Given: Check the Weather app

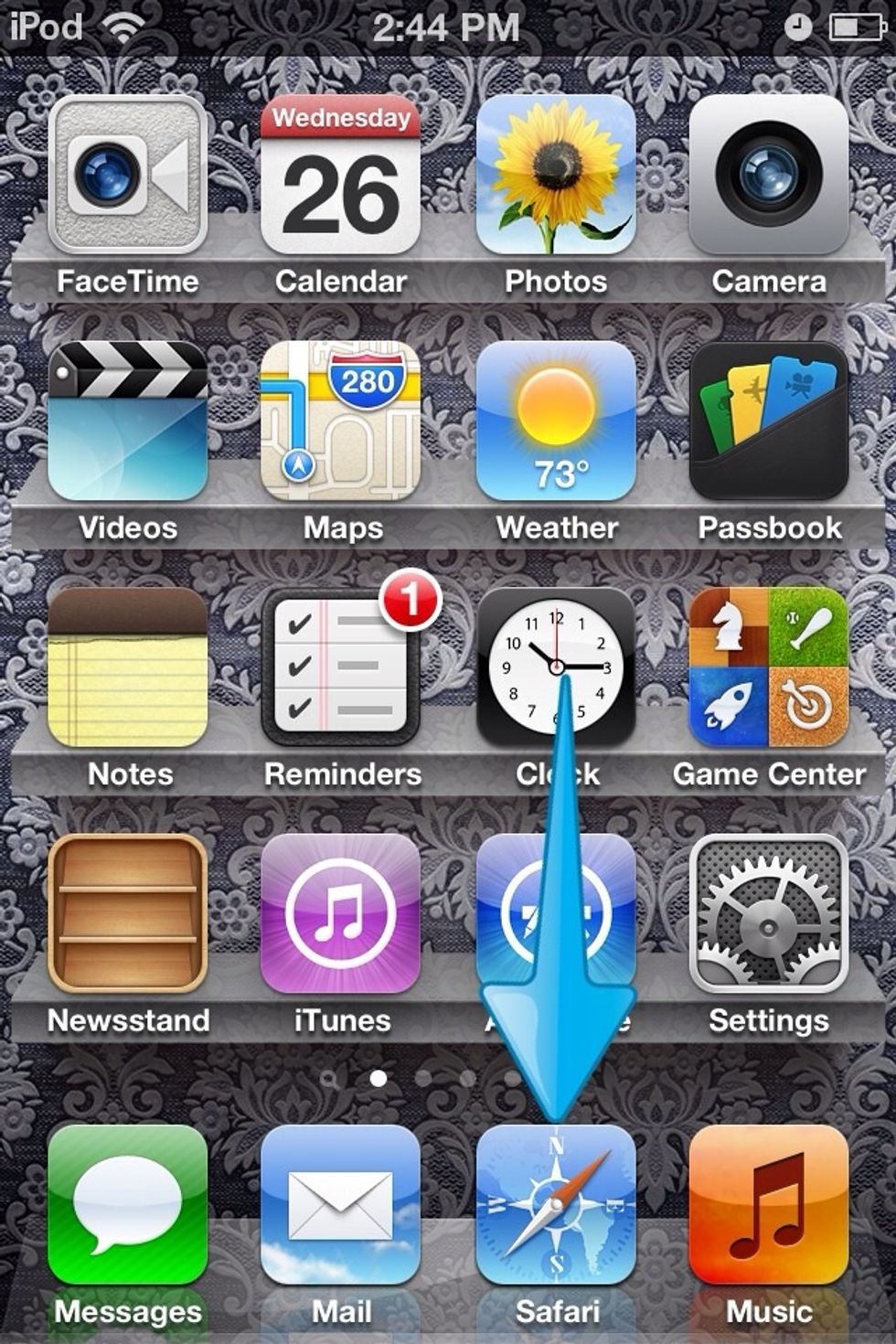Looking at the screenshot, I should pyautogui.click(x=555, y=421).
